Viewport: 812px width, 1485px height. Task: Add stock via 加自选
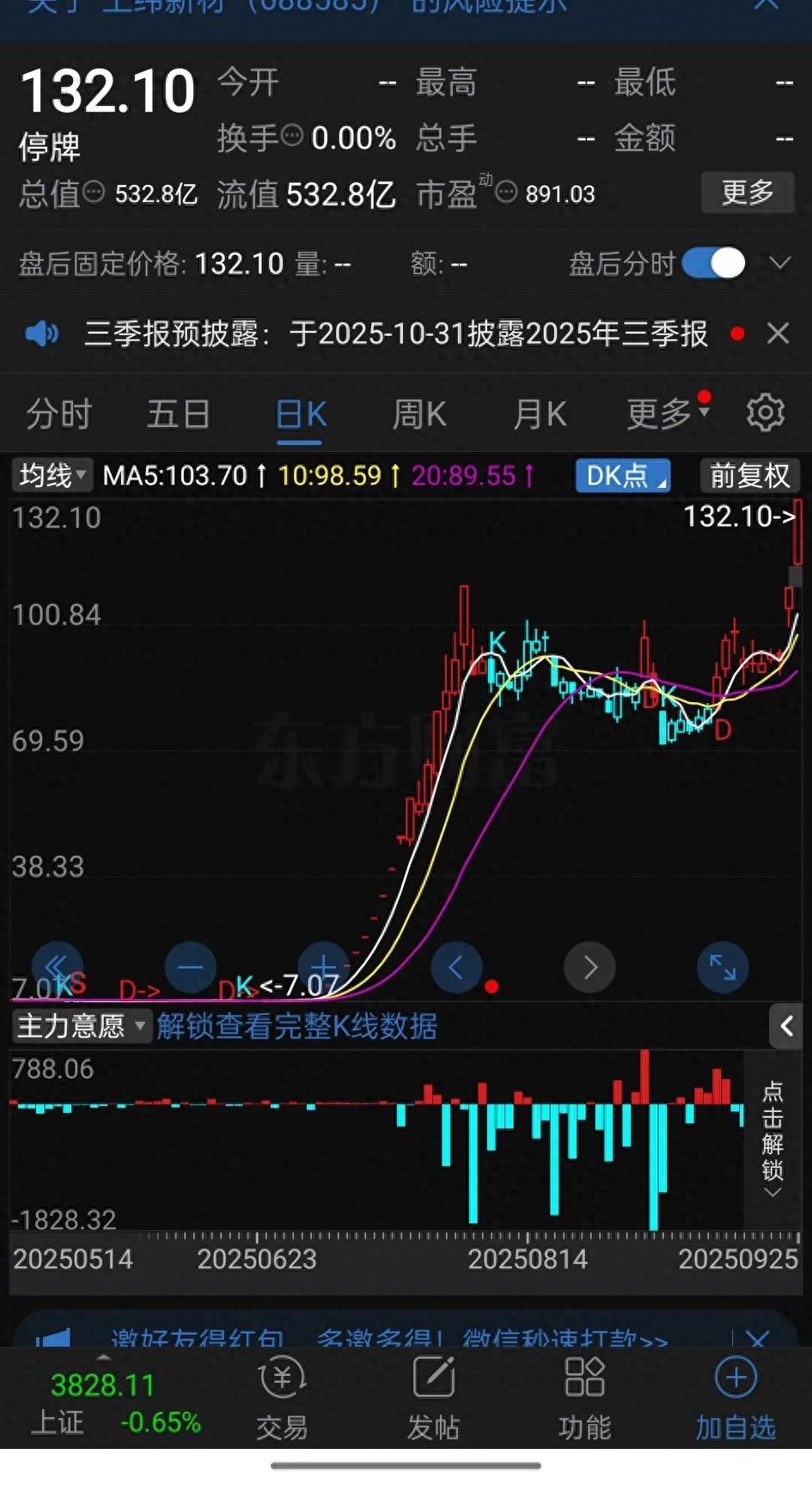pos(736,1396)
